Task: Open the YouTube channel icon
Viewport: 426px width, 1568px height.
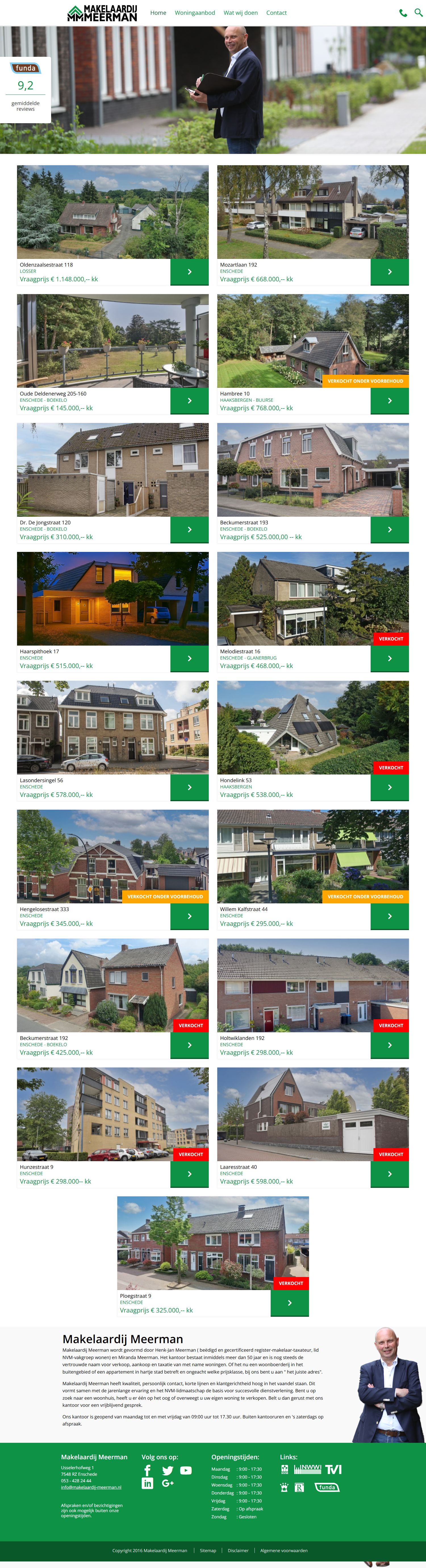Action: (x=186, y=1470)
